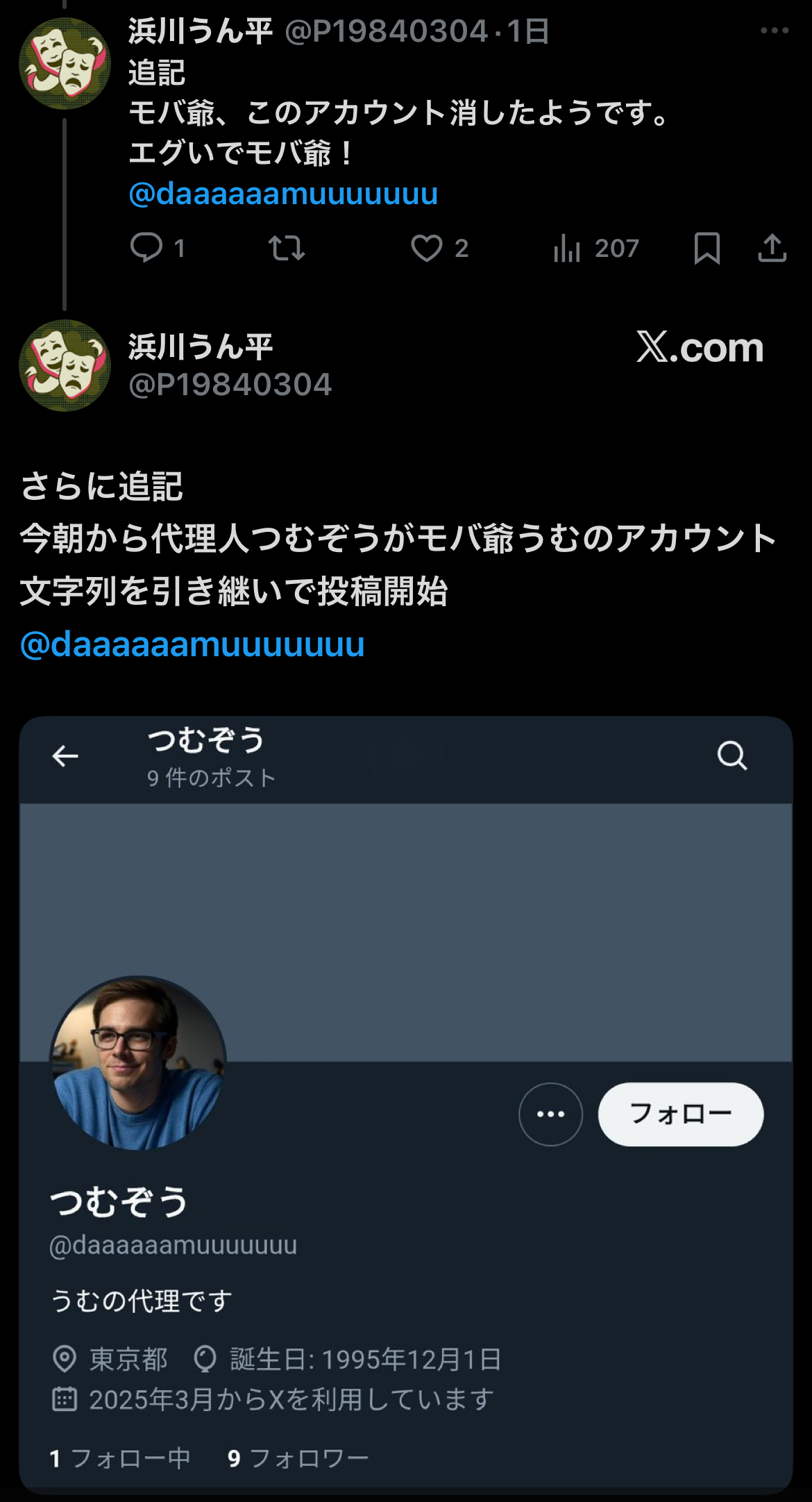Open the author avatar of the さらに追記 post
812x1502 pixels.
[65, 365]
